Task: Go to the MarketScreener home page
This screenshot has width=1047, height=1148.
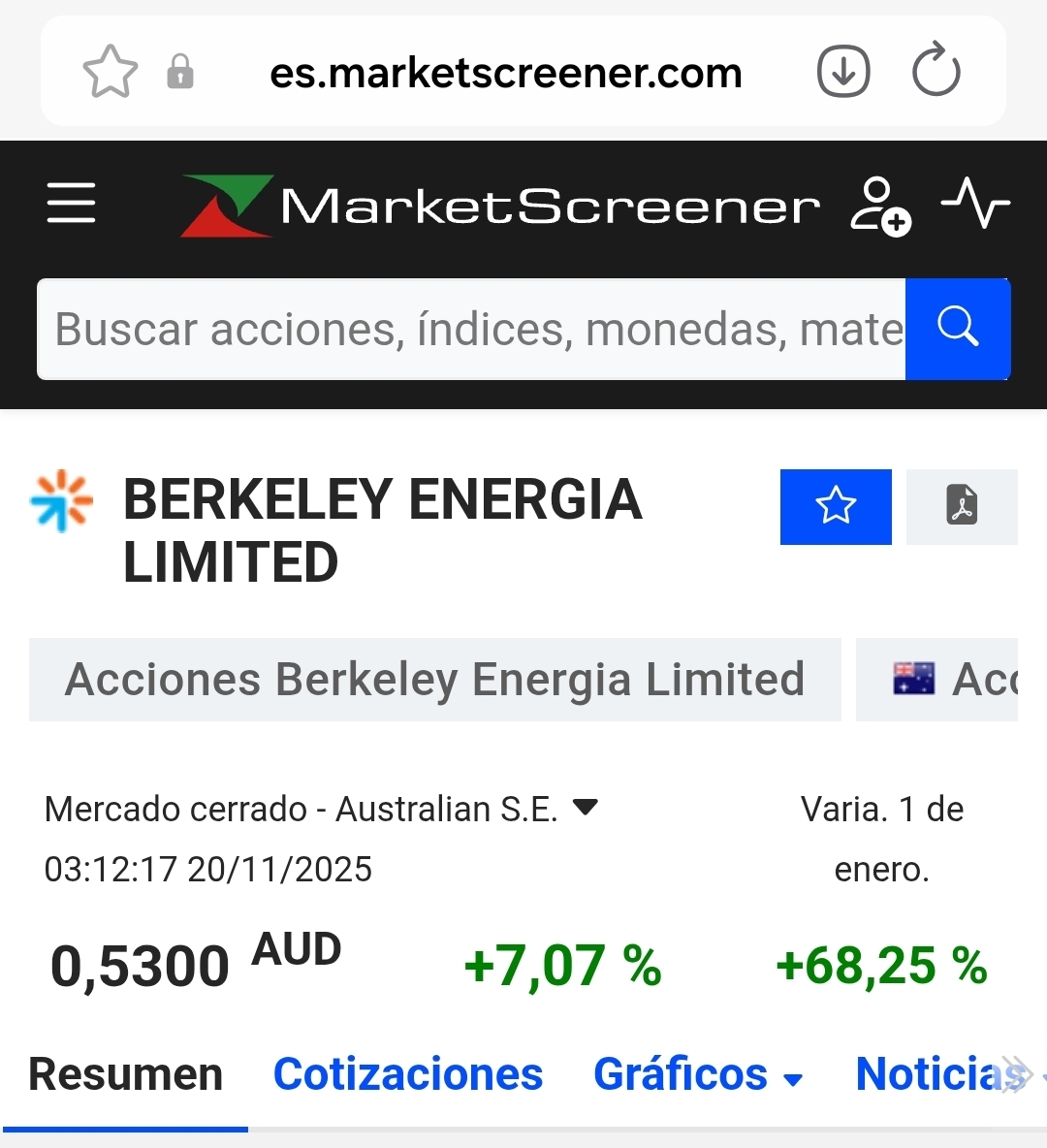Action: [x=500, y=206]
